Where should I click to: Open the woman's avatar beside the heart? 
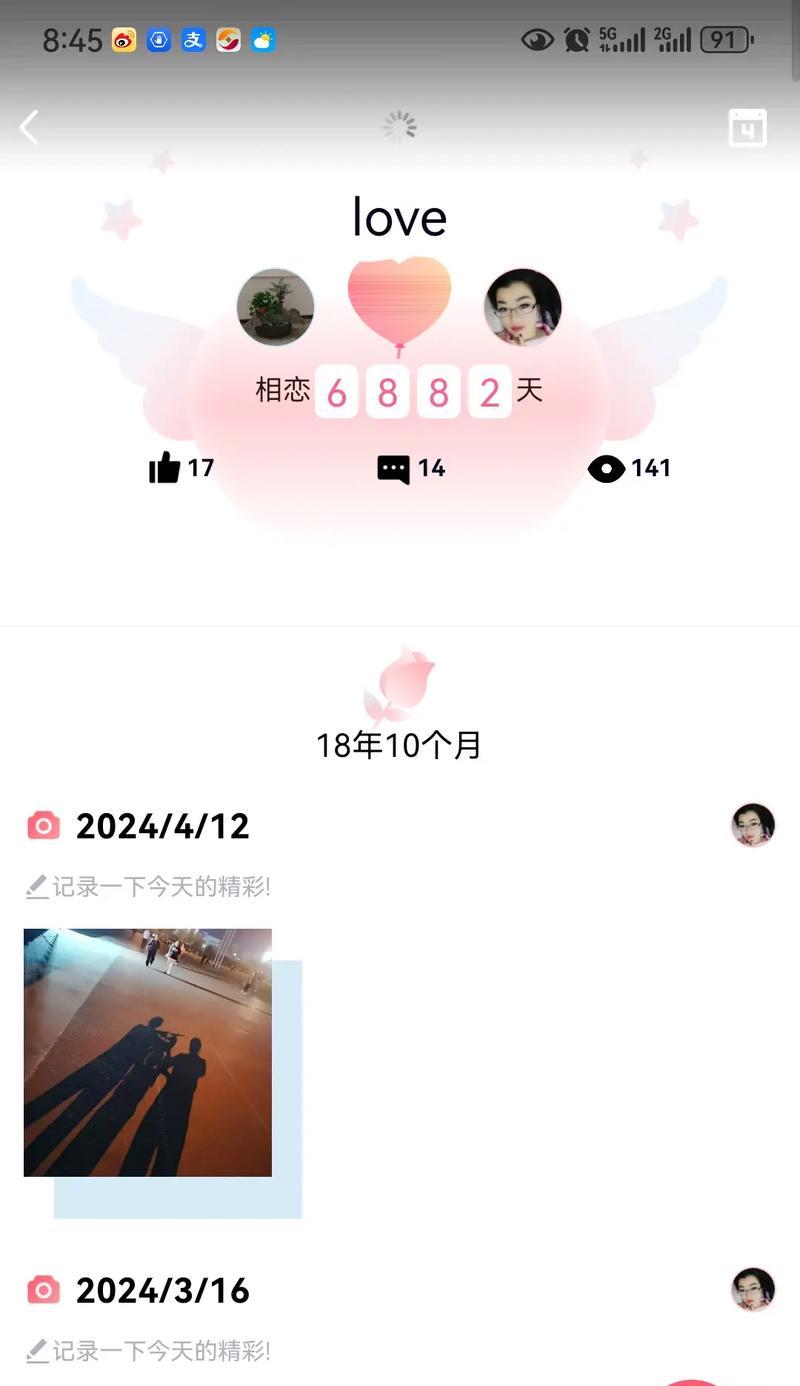[523, 307]
